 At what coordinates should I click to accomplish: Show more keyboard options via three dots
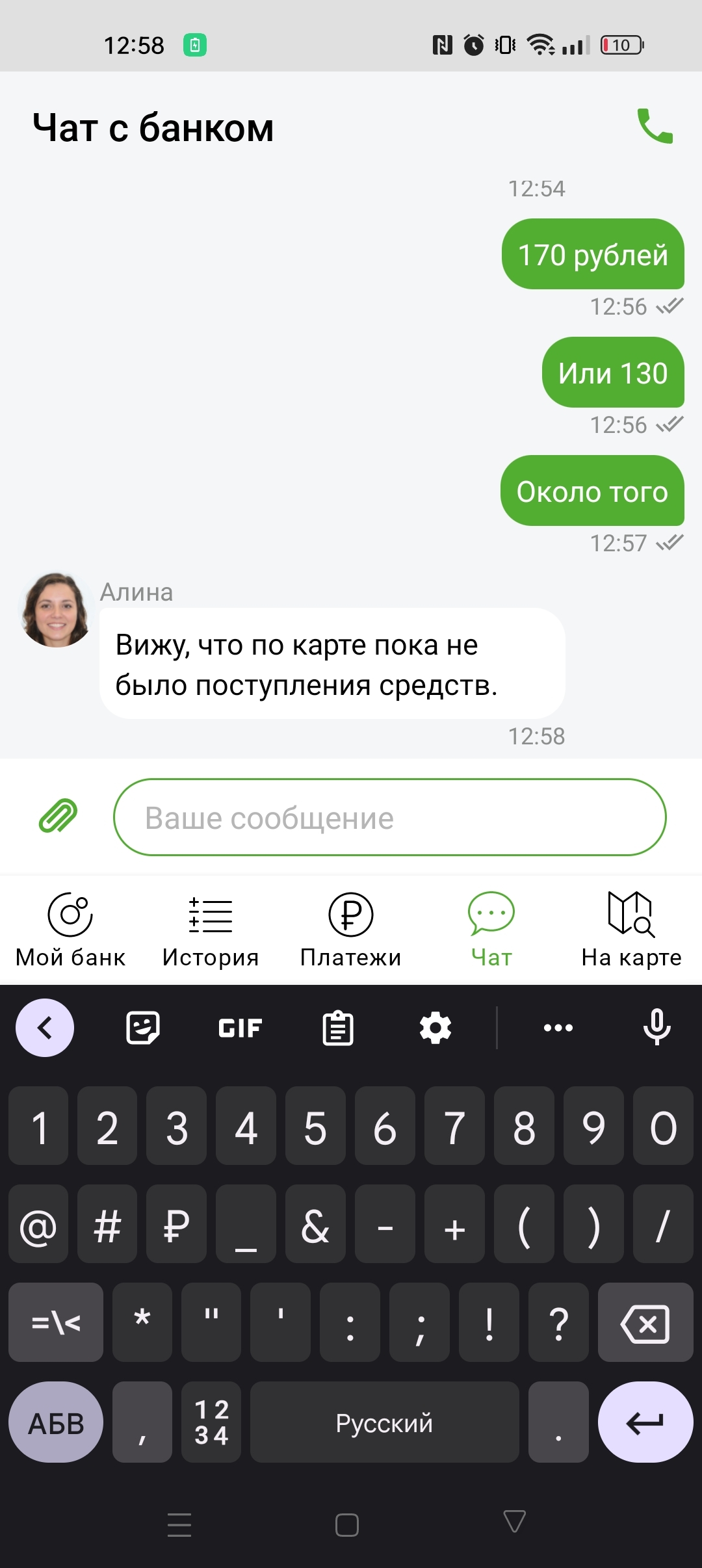click(558, 1028)
